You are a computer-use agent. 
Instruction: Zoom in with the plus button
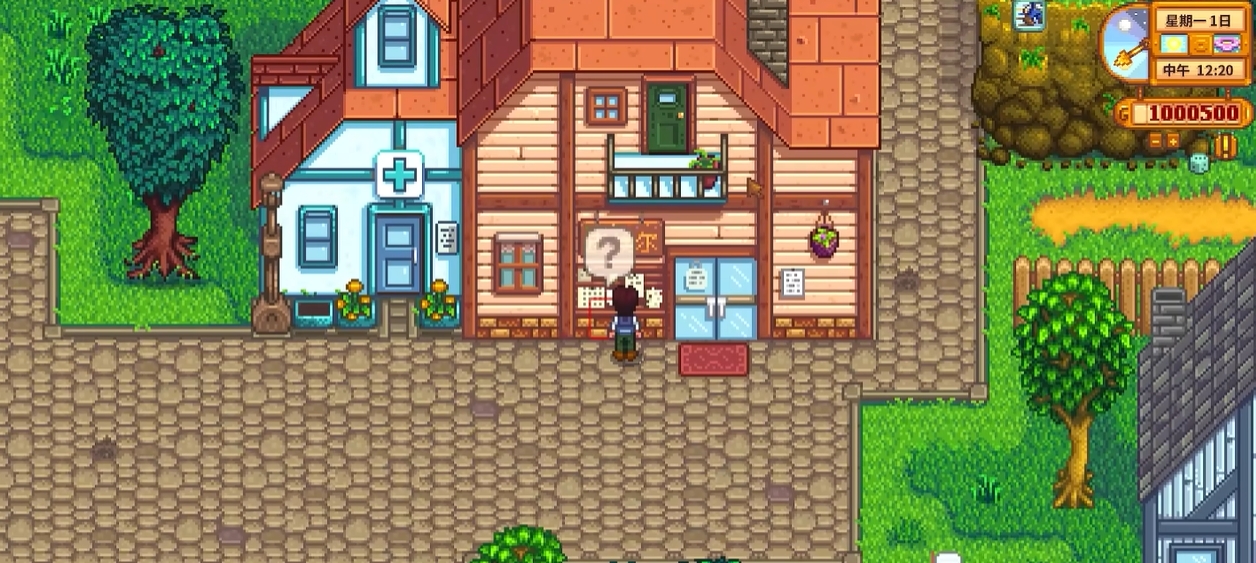point(1173,142)
